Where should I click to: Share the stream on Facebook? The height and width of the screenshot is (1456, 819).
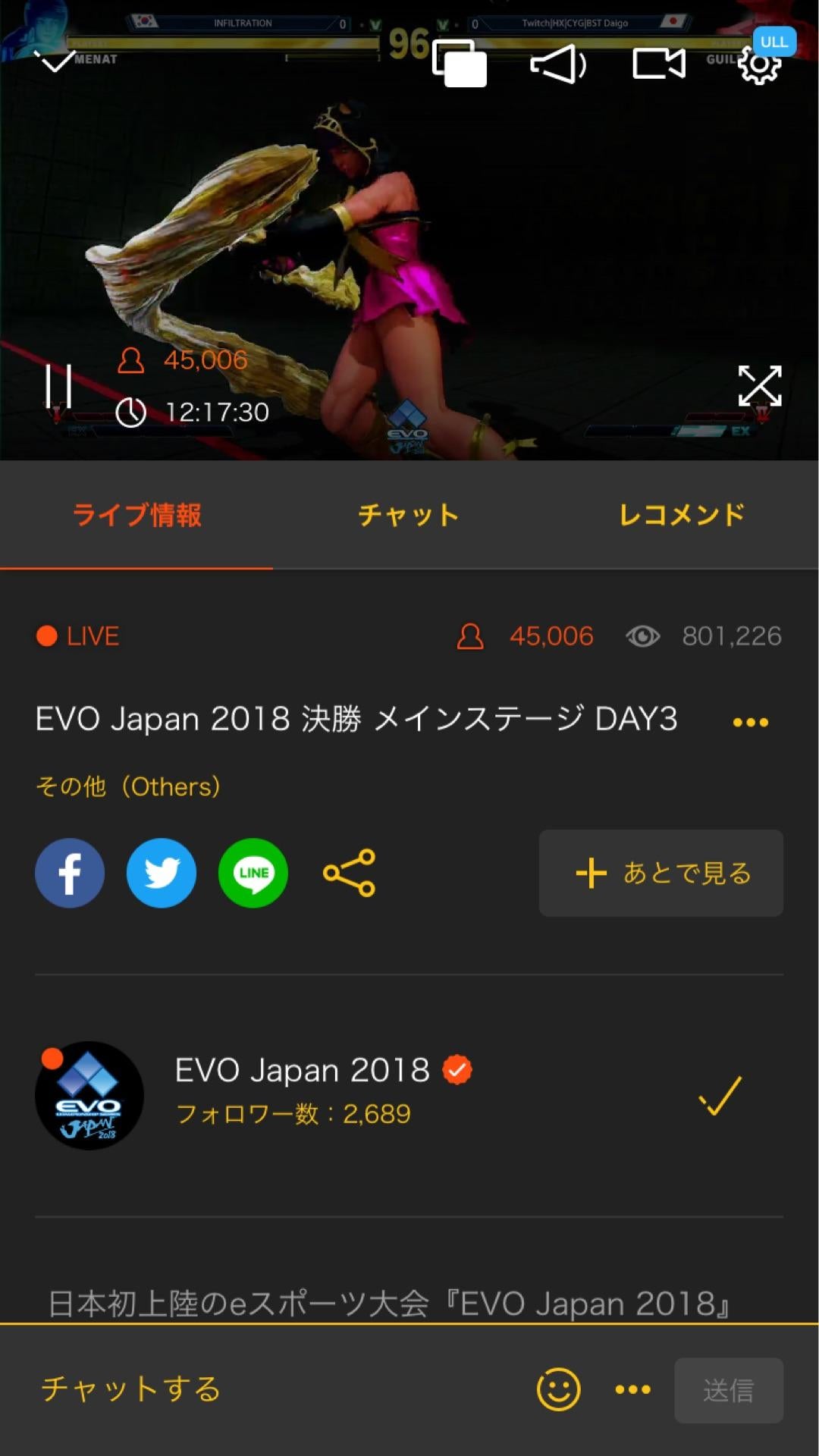tap(70, 873)
